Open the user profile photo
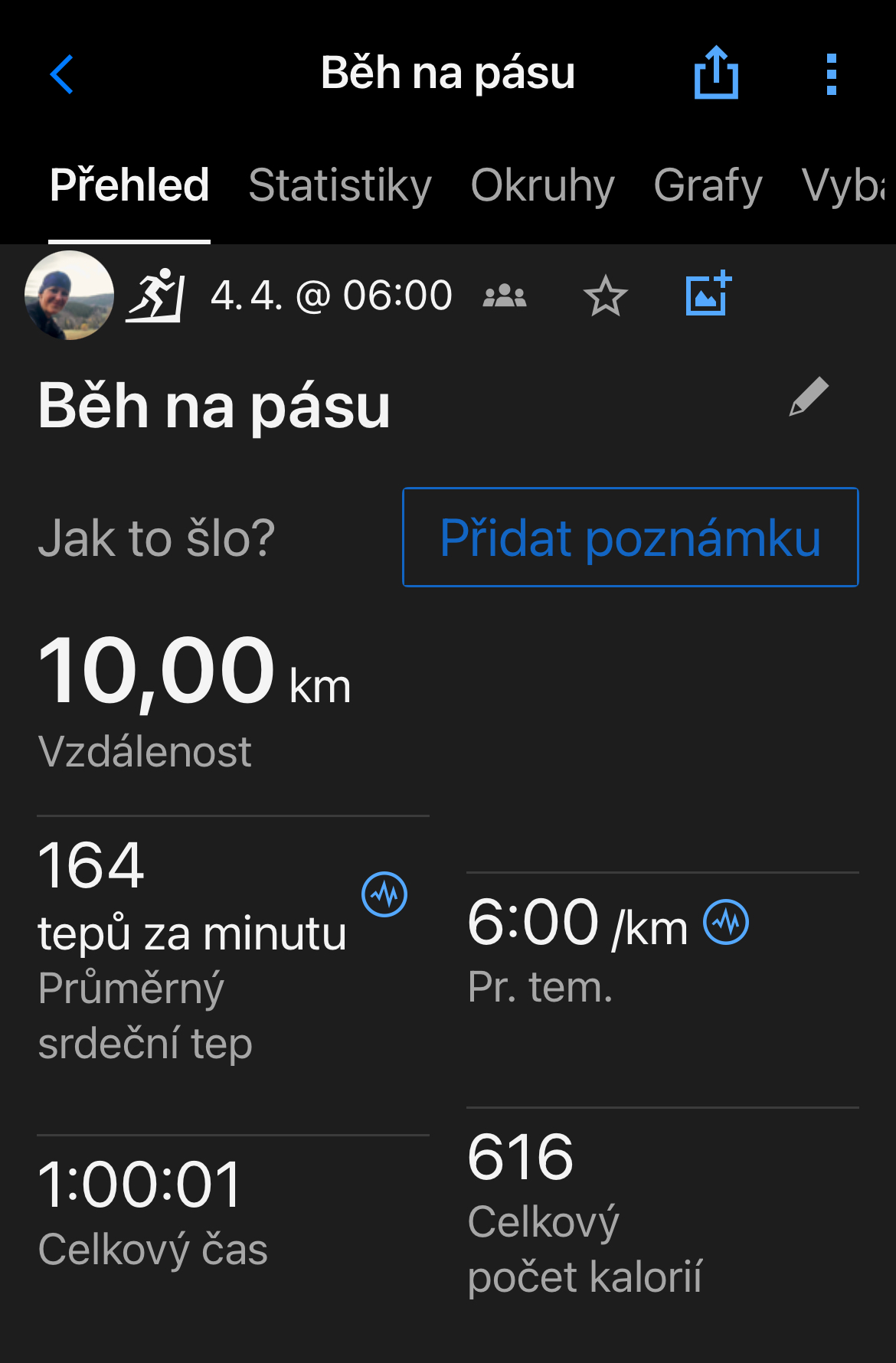The image size is (896, 1363). tap(69, 296)
